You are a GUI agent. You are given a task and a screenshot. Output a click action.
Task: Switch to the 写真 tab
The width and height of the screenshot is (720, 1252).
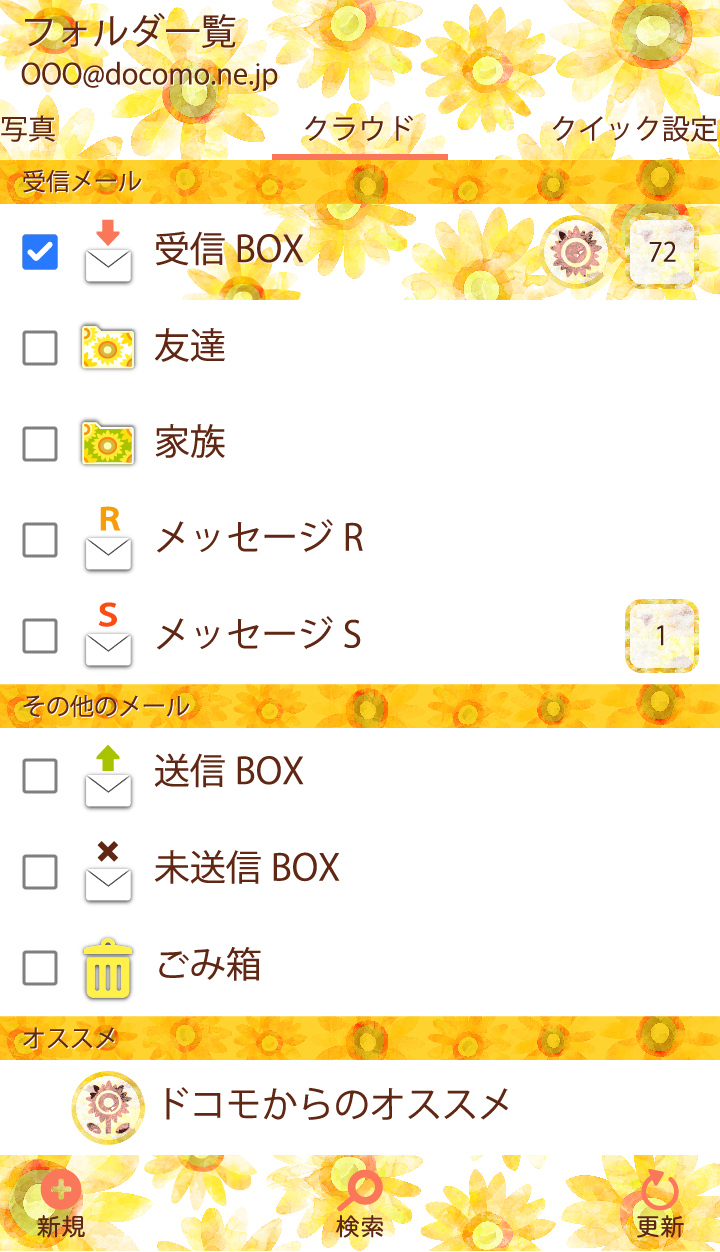(29, 129)
